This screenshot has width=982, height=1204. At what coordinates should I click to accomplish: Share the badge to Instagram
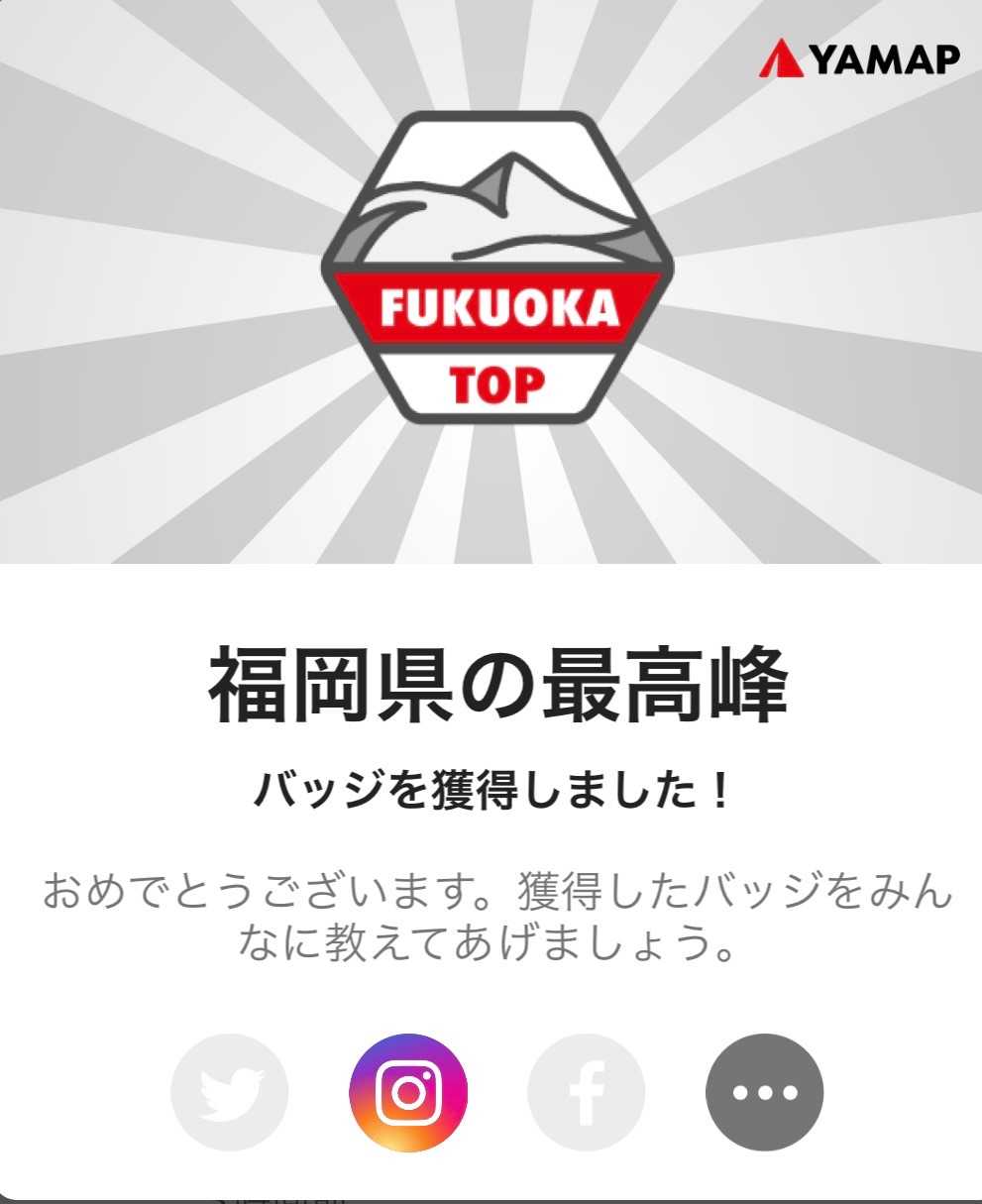click(x=407, y=1092)
